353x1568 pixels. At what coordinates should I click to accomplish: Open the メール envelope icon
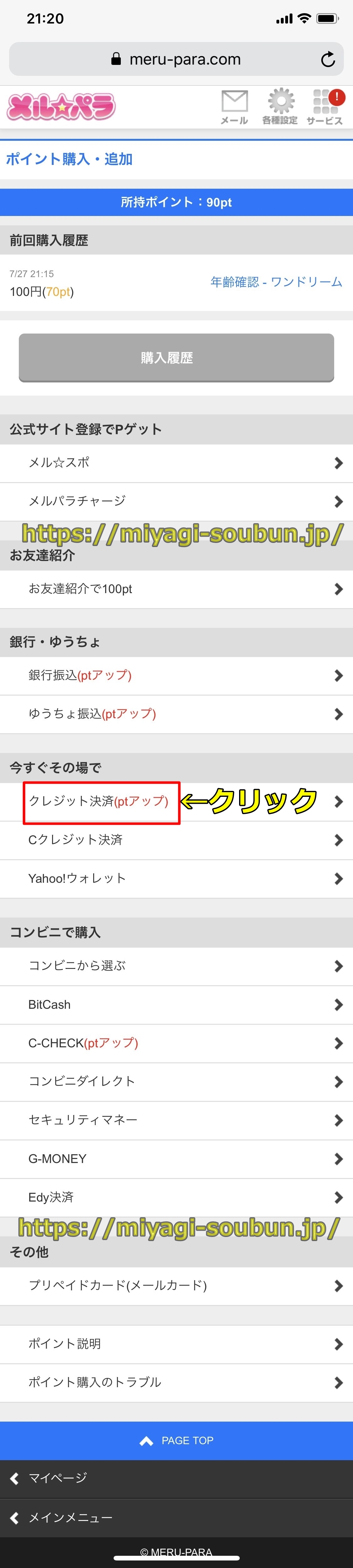(x=234, y=107)
